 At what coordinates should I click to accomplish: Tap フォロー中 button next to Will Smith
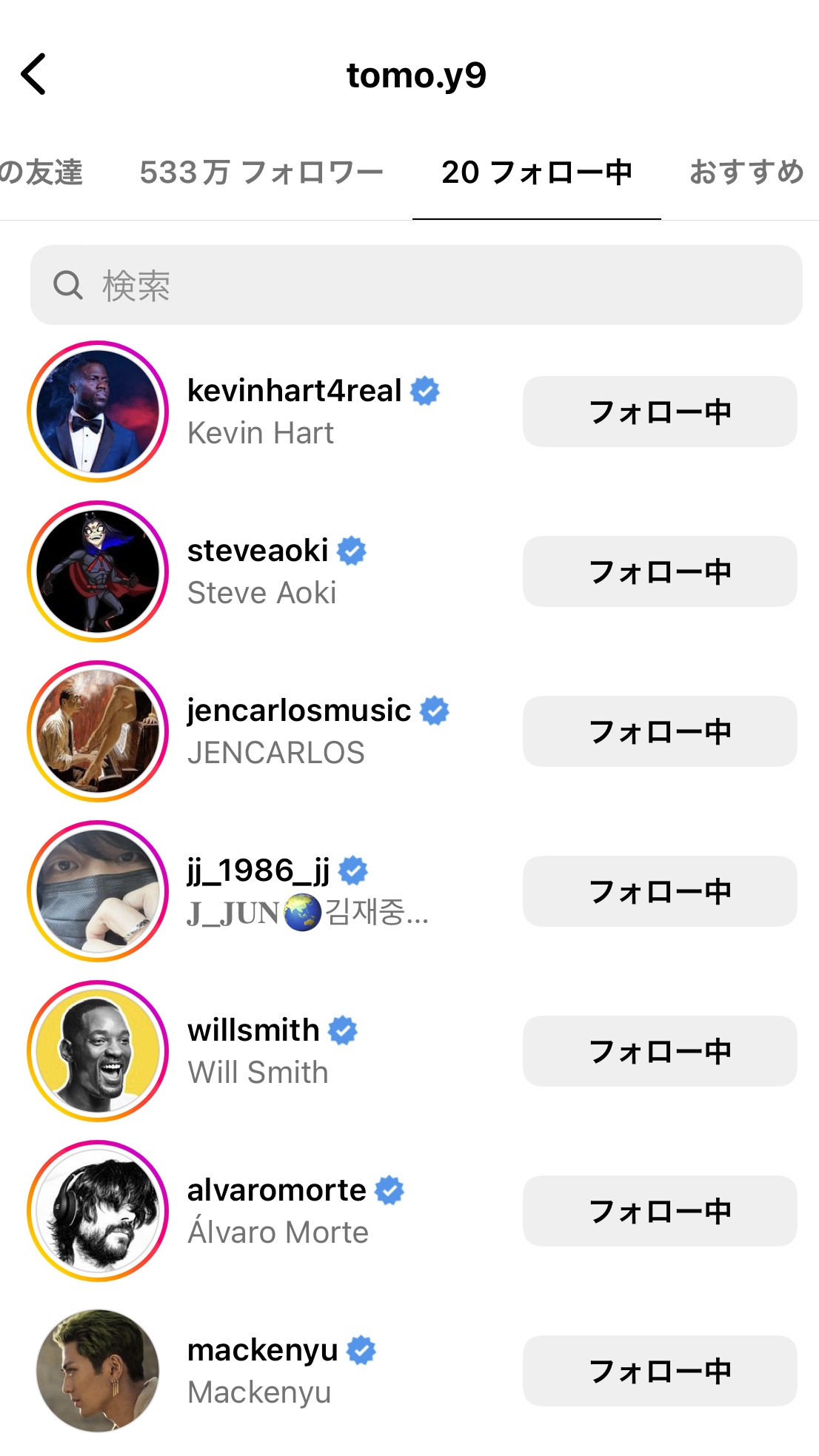(660, 1051)
